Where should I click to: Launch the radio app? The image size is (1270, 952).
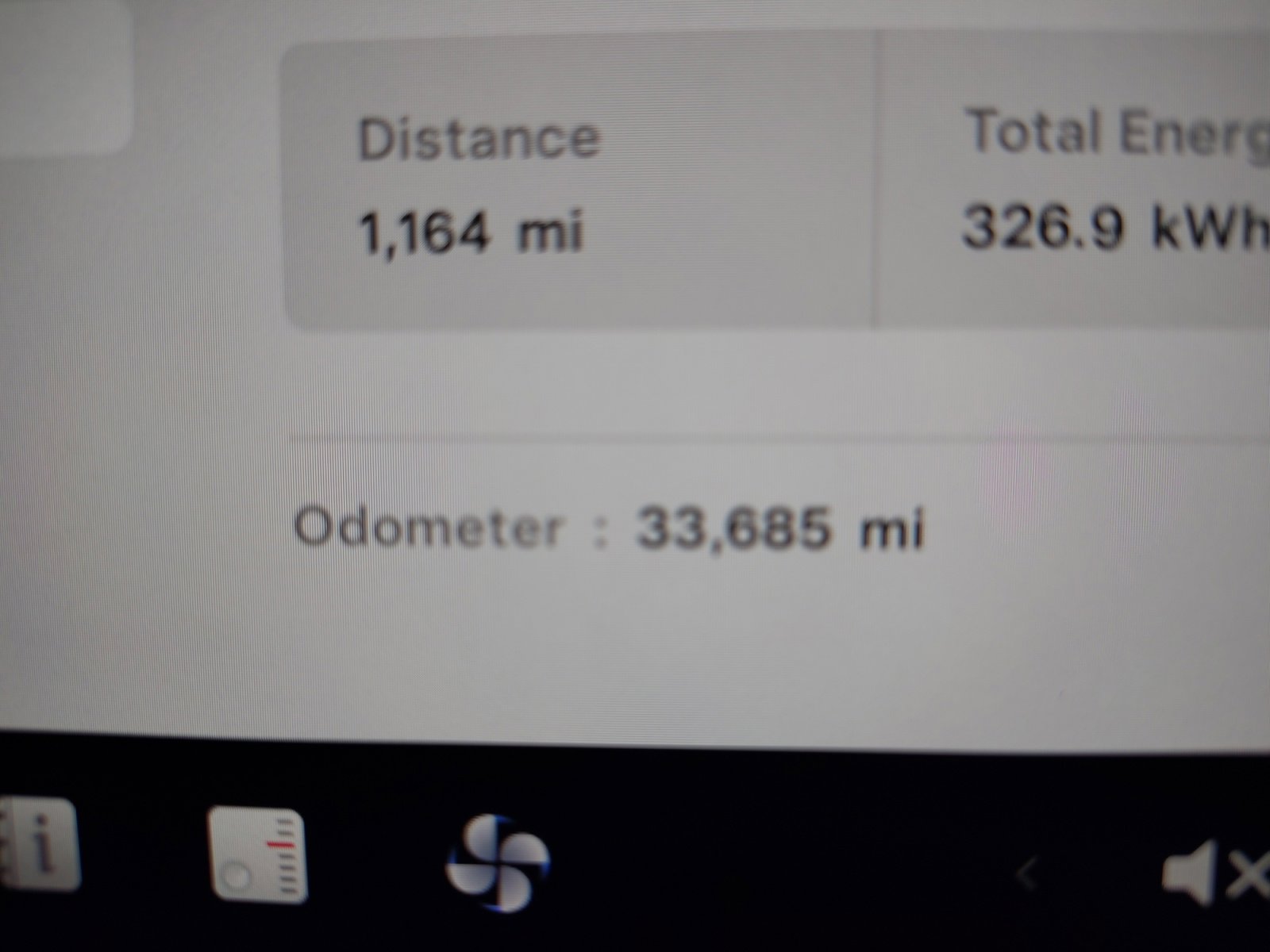(256, 855)
